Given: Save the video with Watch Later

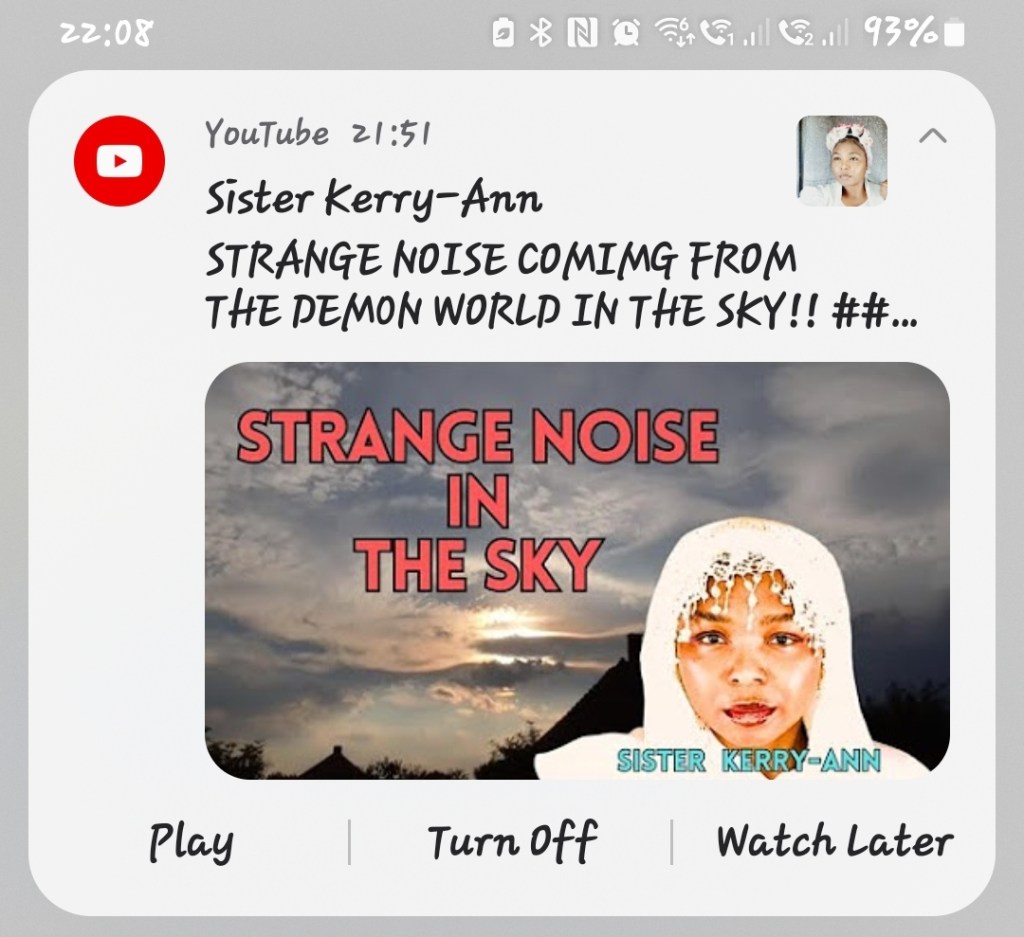Looking at the screenshot, I should 834,841.
